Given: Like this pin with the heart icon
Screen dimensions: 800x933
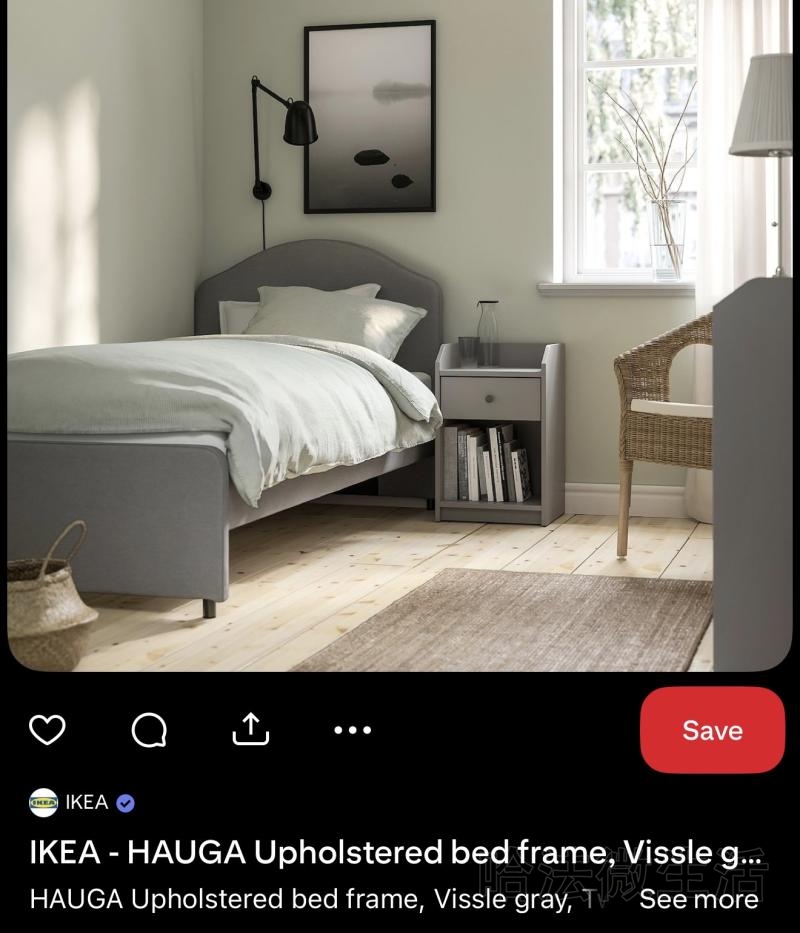Looking at the screenshot, I should click(47, 730).
